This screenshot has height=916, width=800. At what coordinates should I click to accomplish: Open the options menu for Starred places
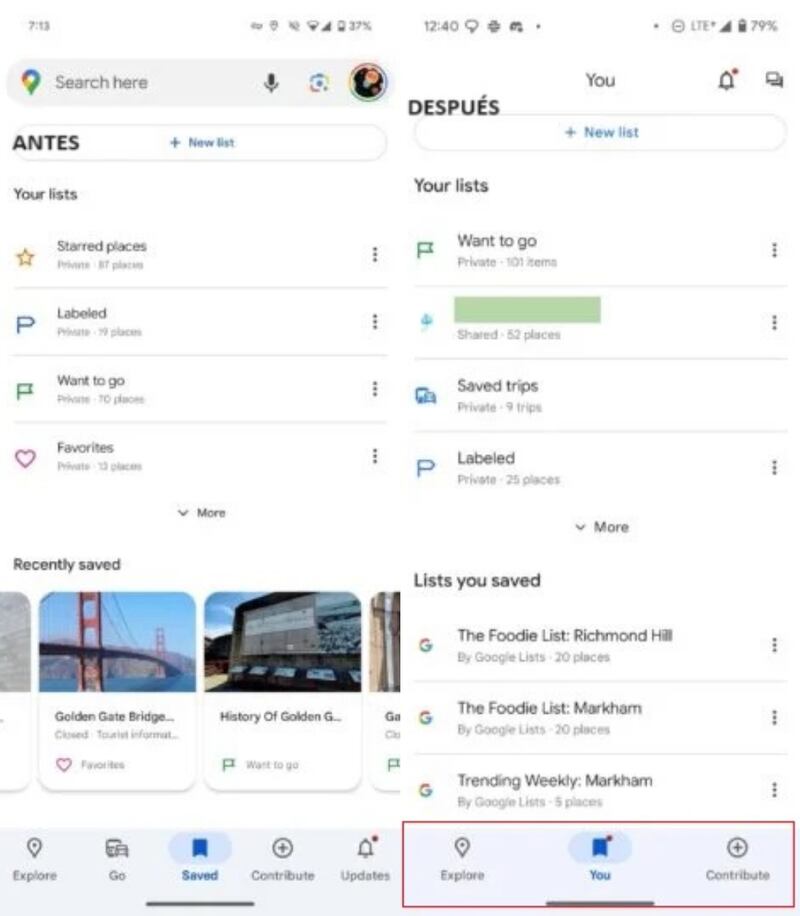(x=376, y=254)
